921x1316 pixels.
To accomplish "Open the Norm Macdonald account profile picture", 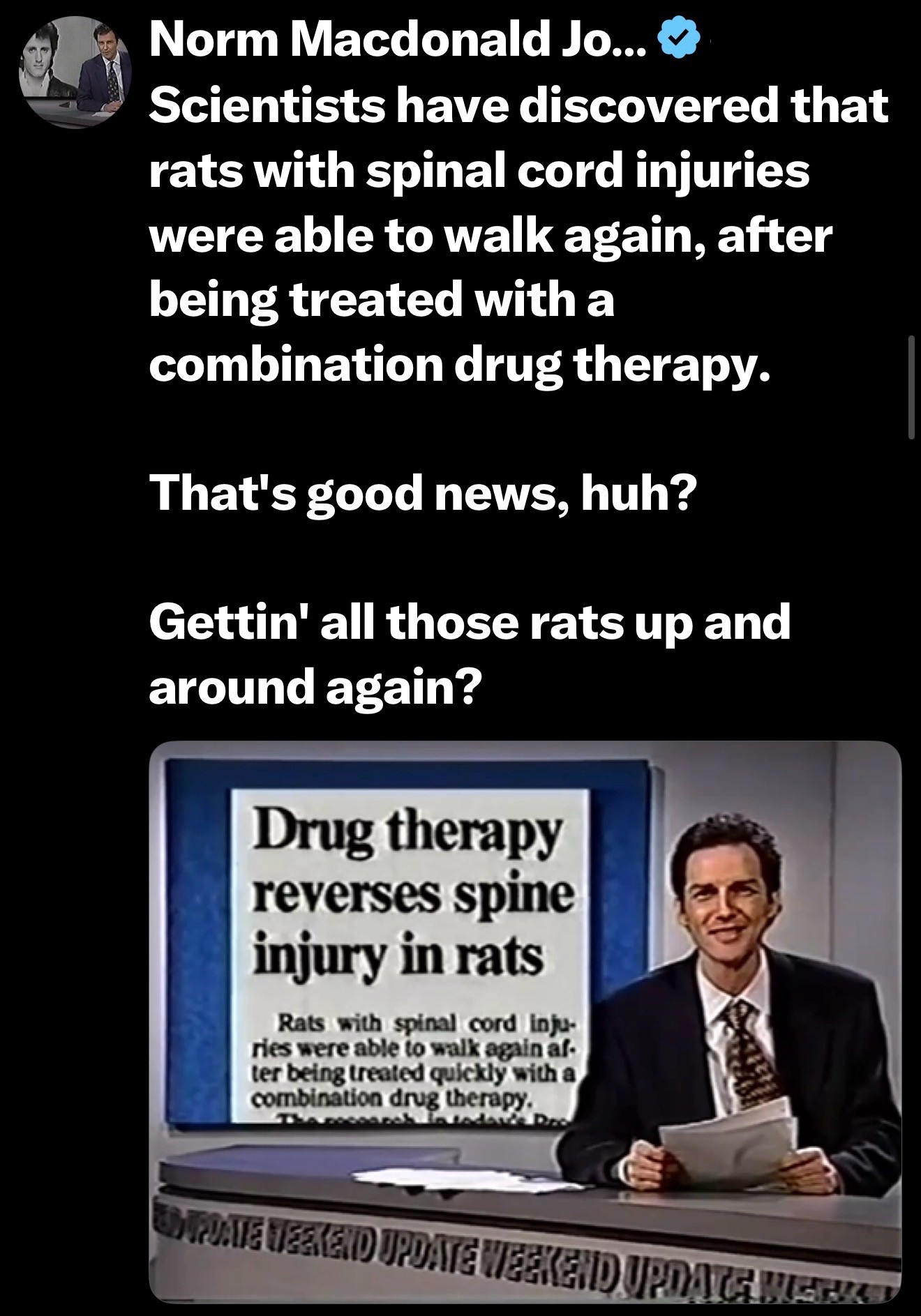I will tap(75, 73).
